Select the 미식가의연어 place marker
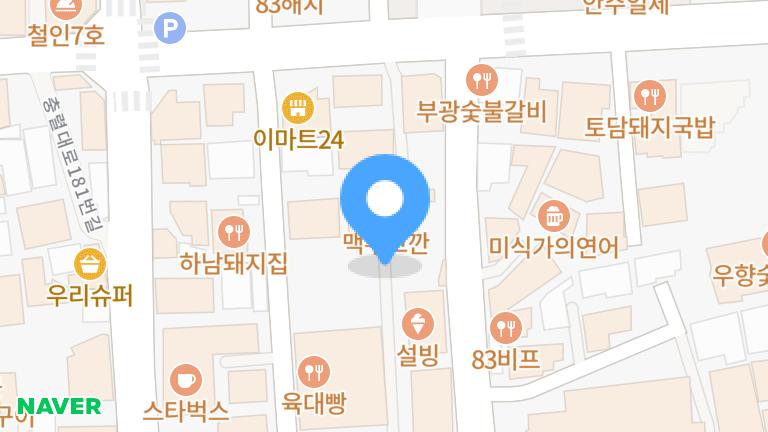The height and width of the screenshot is (432, 768). [x=553, y=215]
